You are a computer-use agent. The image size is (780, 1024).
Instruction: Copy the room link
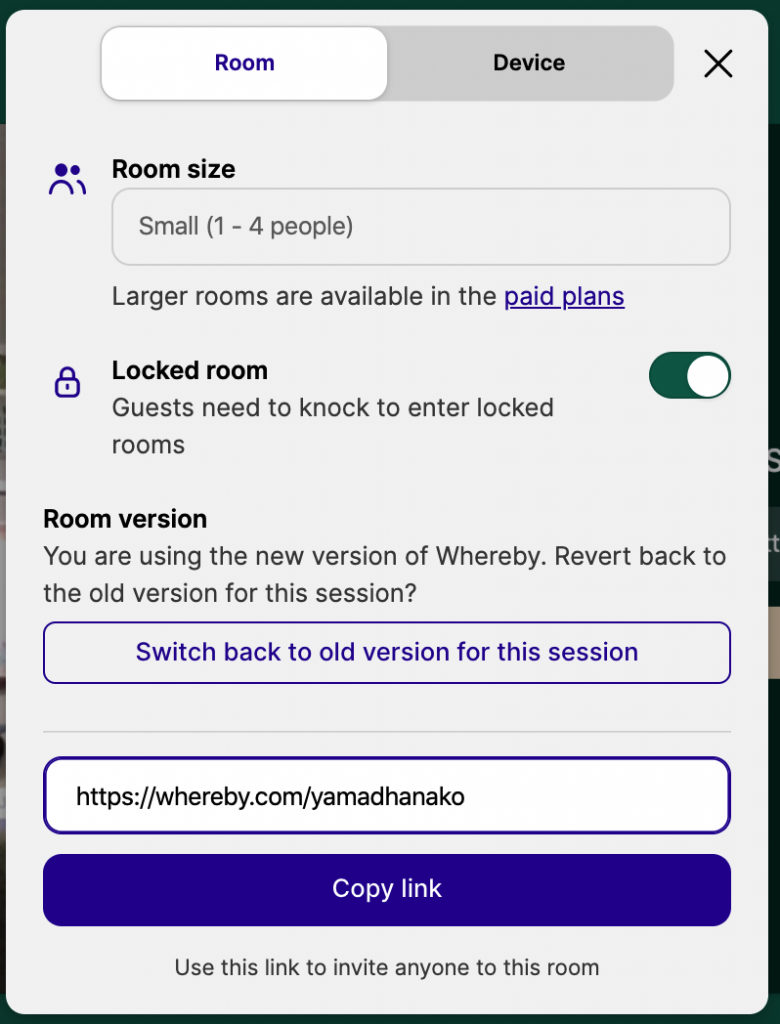click(x=387, y=889)
